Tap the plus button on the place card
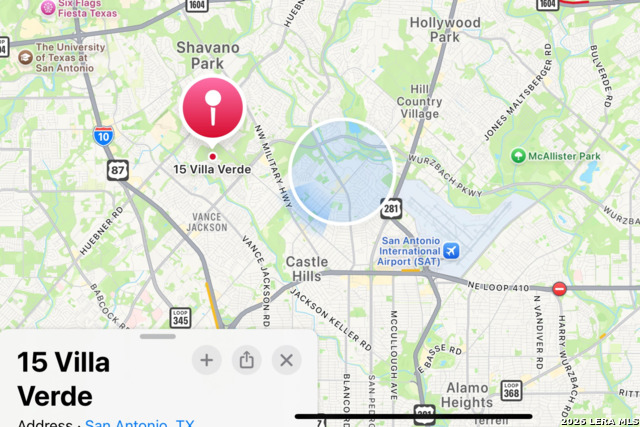This screenshot has width=640, height=427. pyautogui.click(x=207, y=361)
